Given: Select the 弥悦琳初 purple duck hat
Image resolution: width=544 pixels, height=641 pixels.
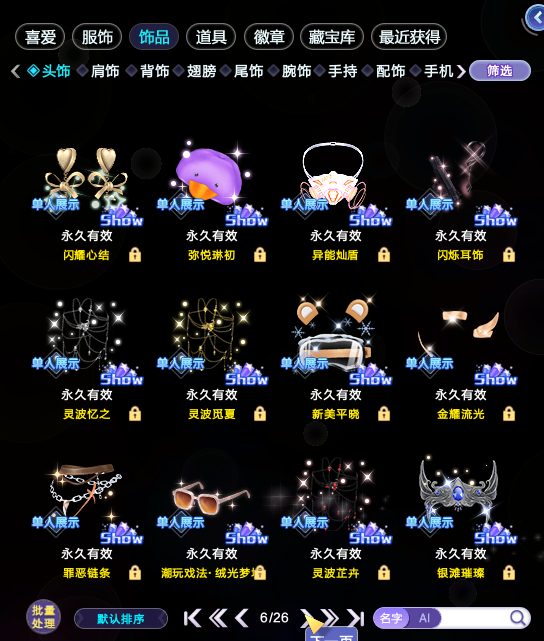Looking at the screenshot, I should pos(212,202).
